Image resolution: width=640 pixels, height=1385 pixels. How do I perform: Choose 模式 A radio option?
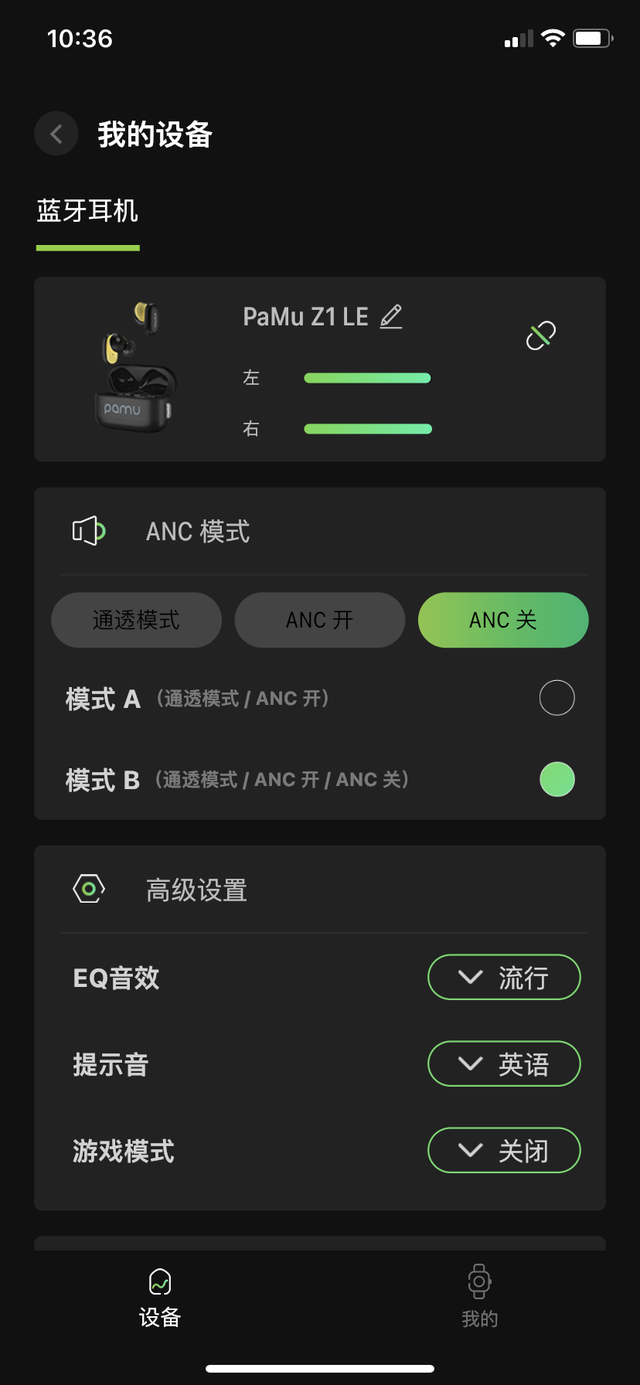[x=557, y=698]
